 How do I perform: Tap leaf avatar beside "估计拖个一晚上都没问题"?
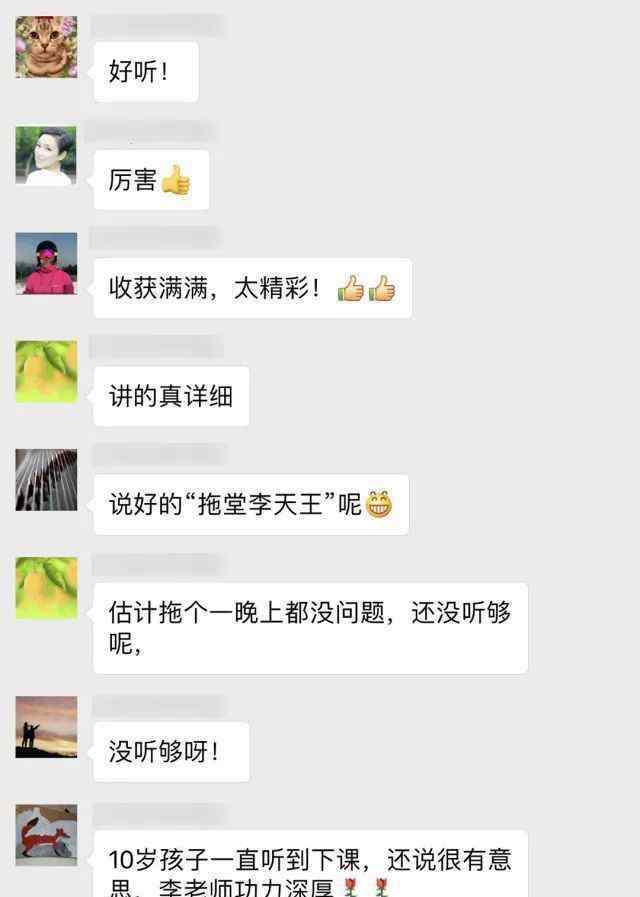click(46, 588)
